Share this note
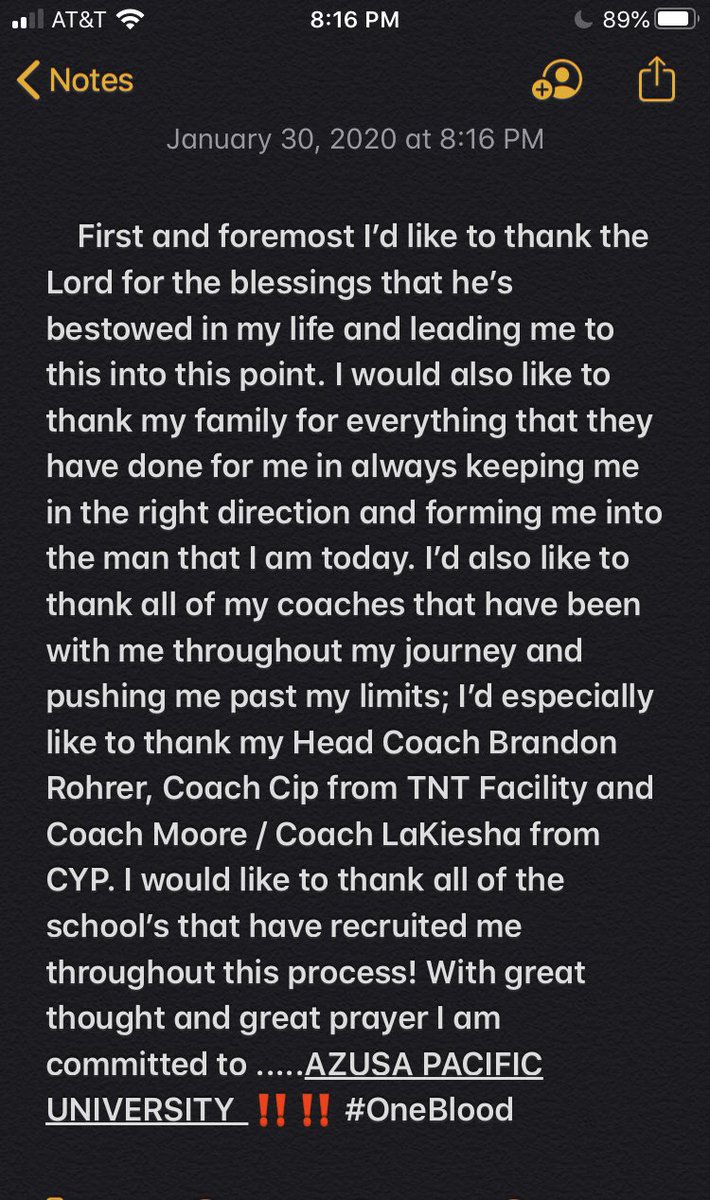 point(657,79)
